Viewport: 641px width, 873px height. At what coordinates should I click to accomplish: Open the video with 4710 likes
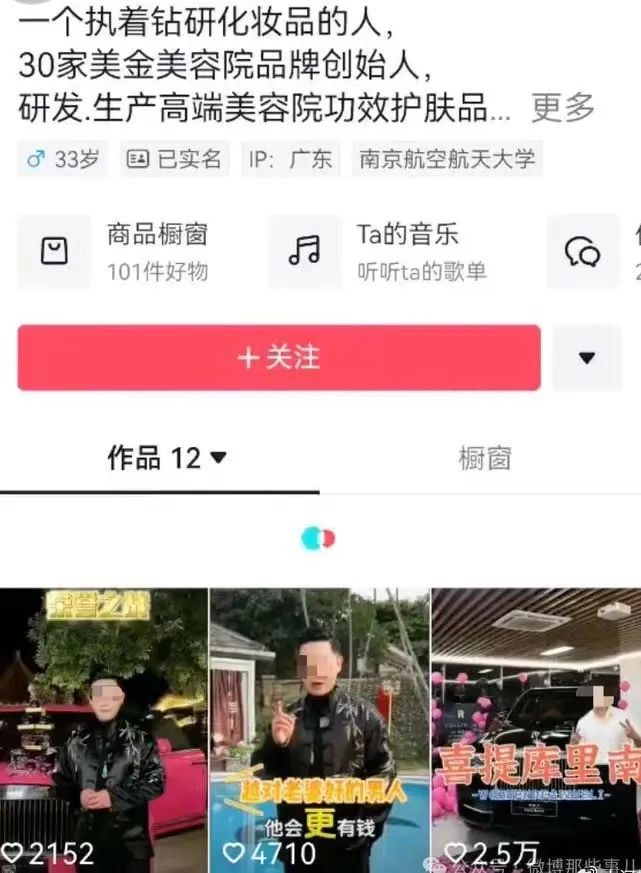(x=319, y=730)
